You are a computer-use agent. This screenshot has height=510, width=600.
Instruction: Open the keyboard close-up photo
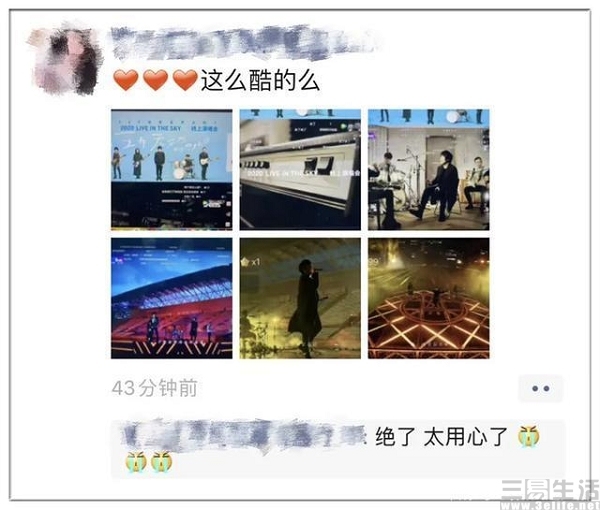coord(300,169)
